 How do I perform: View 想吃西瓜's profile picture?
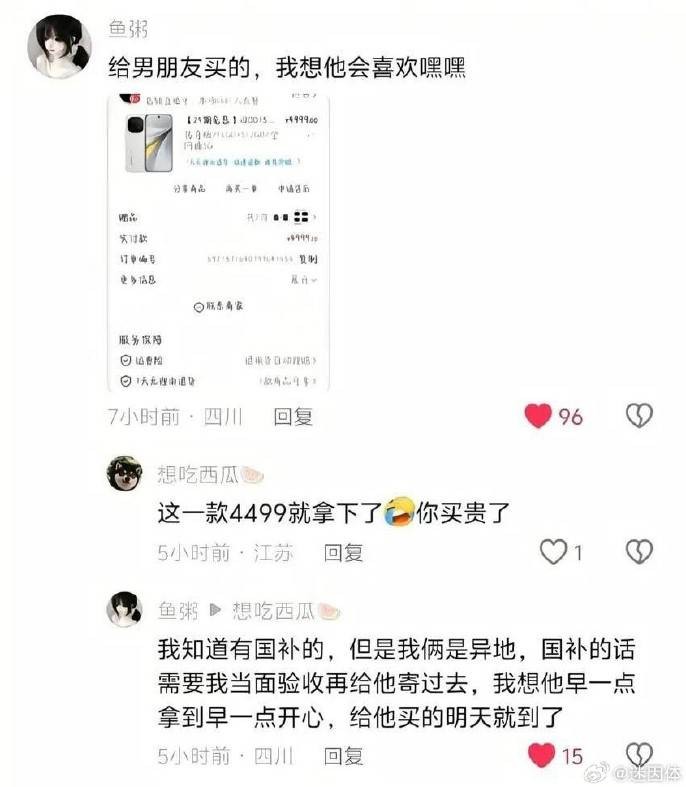tap(125, 473)
